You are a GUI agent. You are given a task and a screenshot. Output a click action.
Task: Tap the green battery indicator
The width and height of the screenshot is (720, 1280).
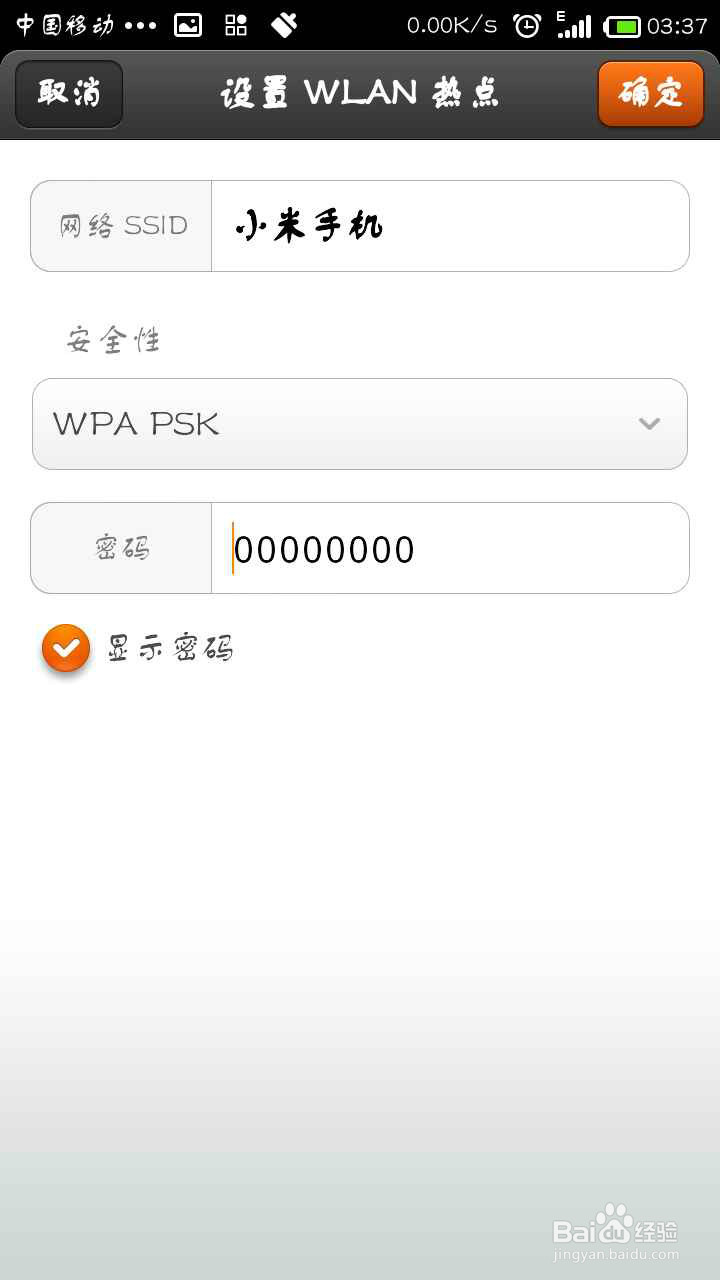click(x=622, y=24)
